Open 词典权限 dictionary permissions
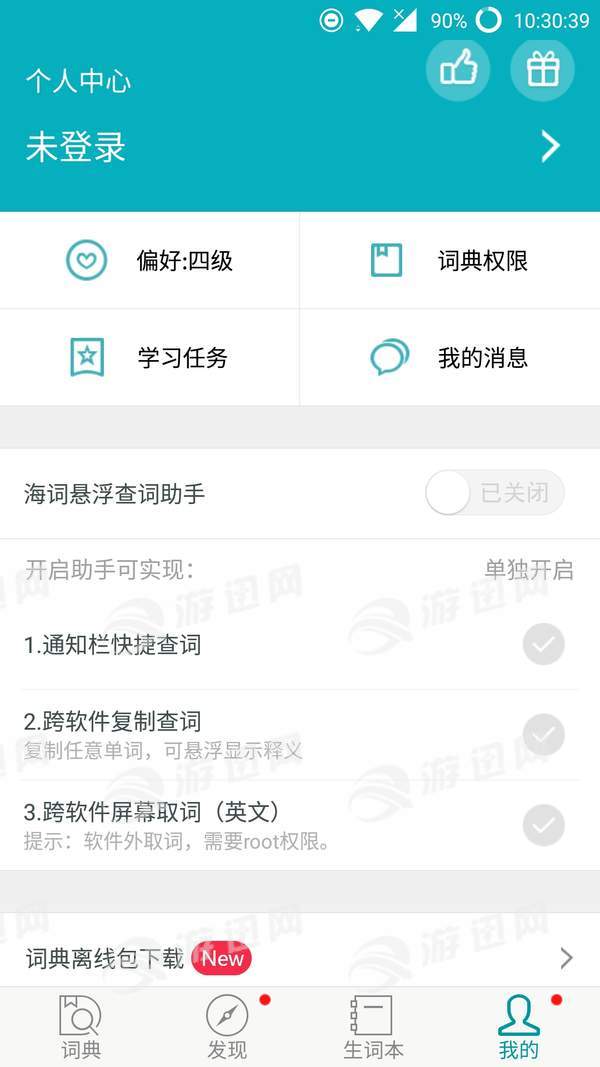 pyautogui.click(x=450, y=261)
